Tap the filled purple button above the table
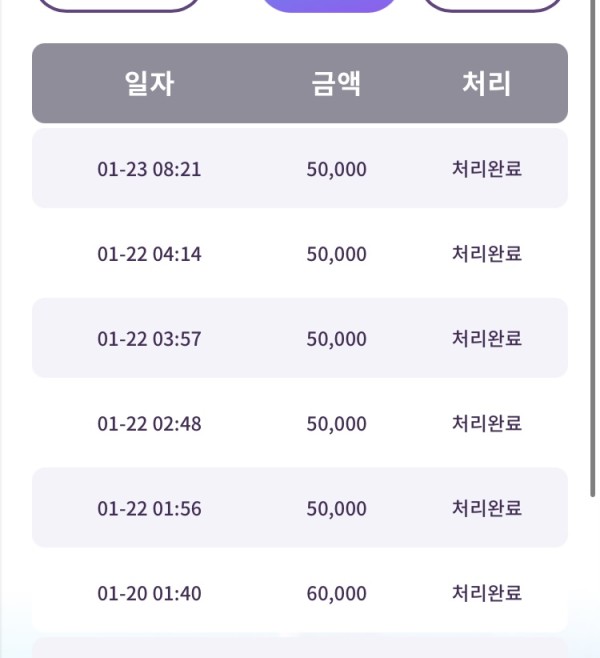The image size is (600, 658). pos(329,4)
